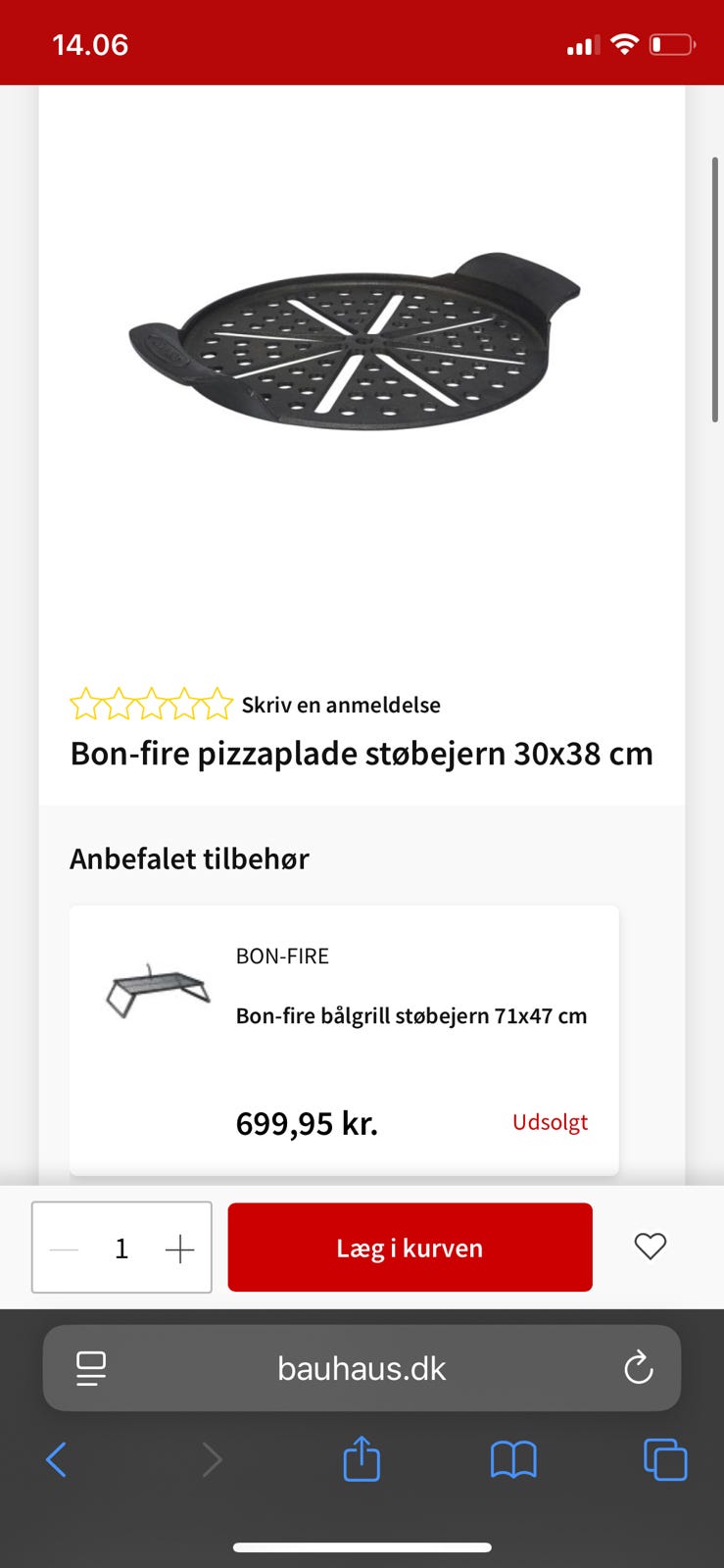Decrease quantity with the minus stepper

(x=64, y=1247)
